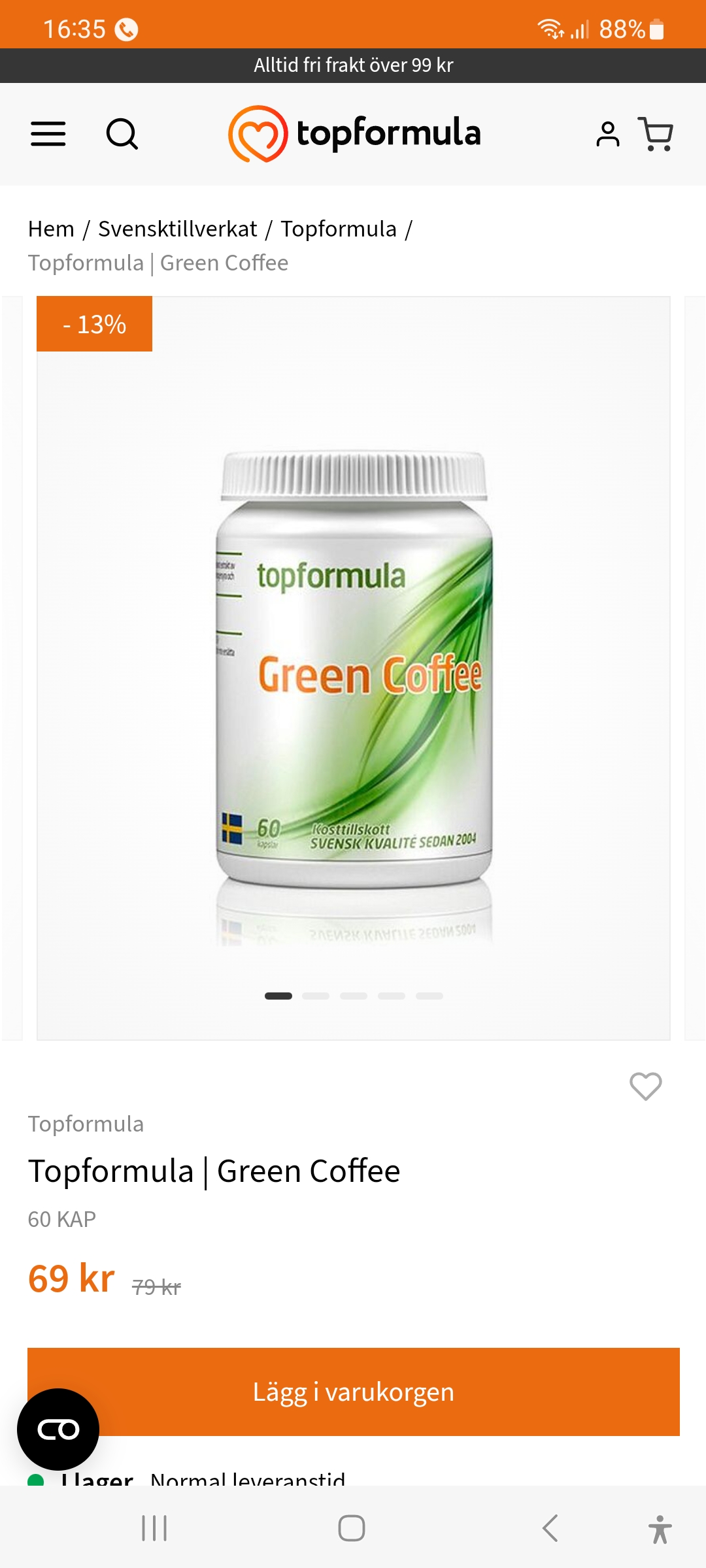Open the Topformula breadcrumb category
706x1568 pixels.
339,229
